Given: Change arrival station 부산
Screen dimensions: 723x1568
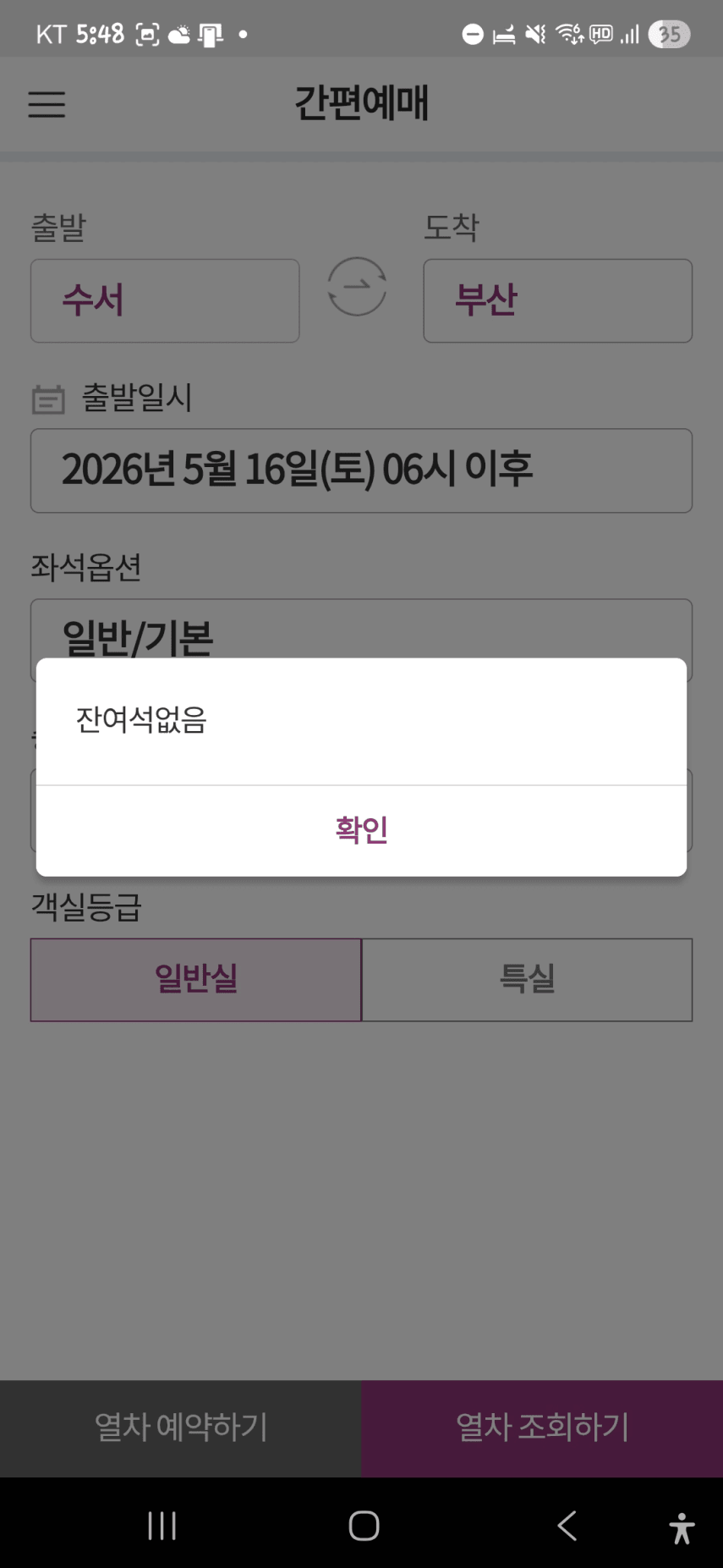Looking at the screenshot, I should [557, 300].
